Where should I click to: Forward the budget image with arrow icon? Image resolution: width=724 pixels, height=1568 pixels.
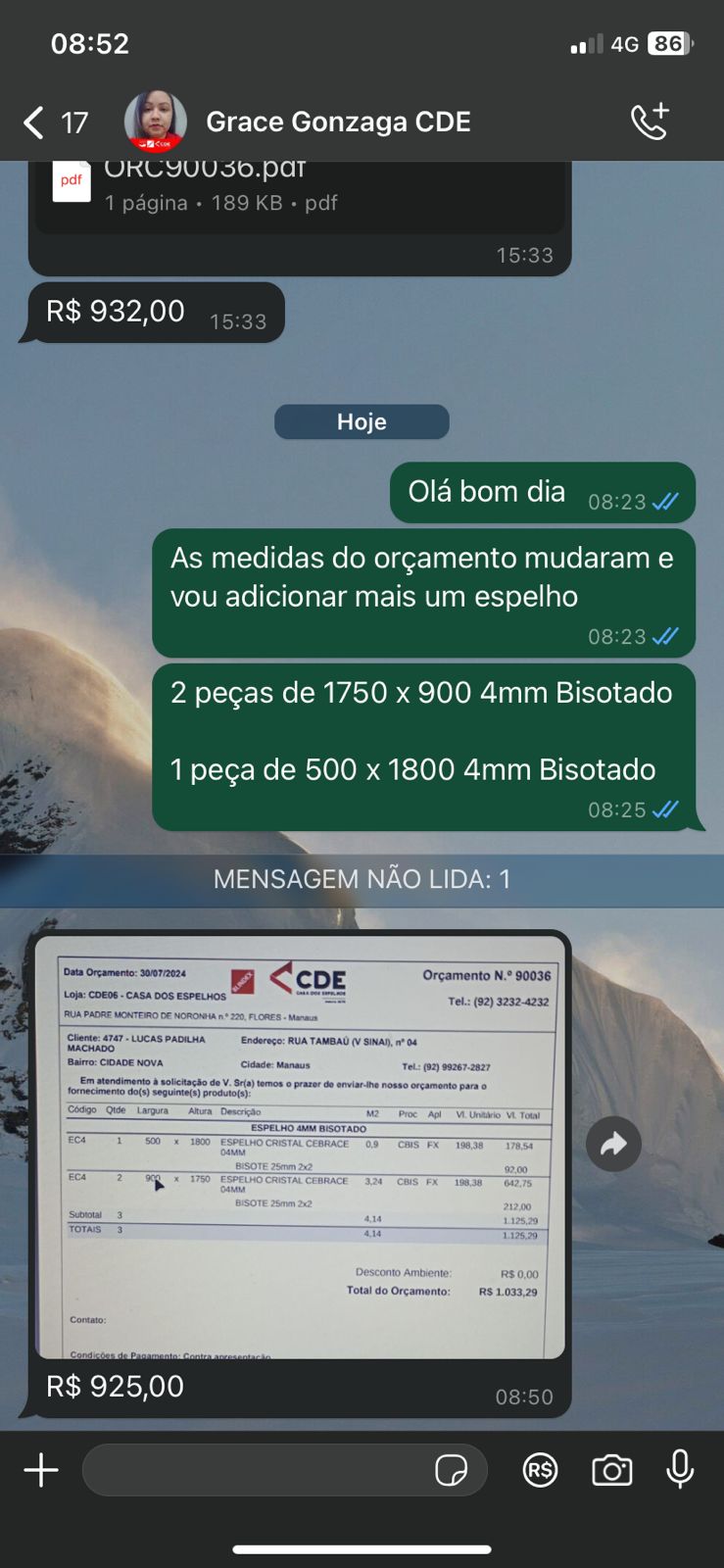pyautogui.click(x=613, y=1144)
